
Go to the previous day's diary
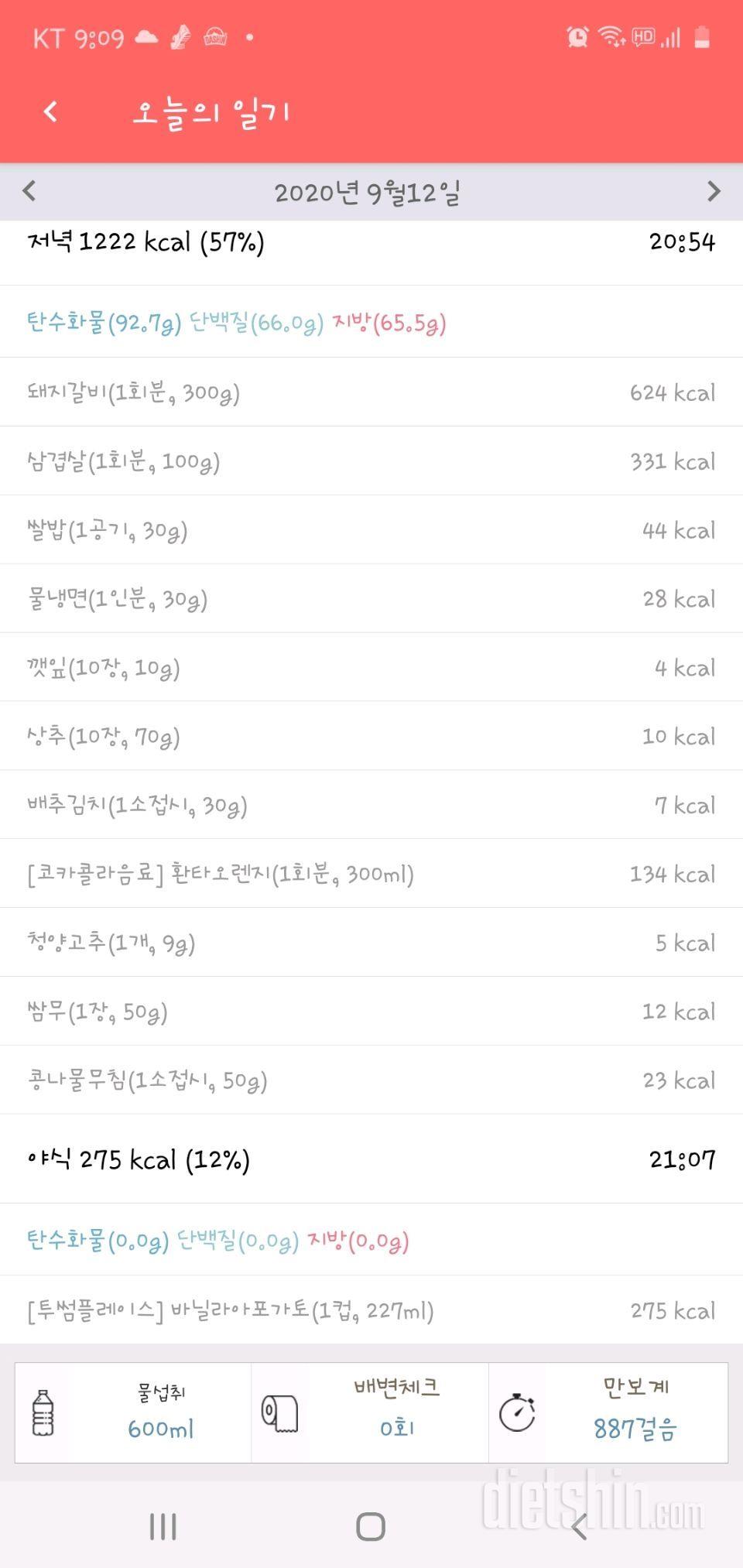point(29,191)
